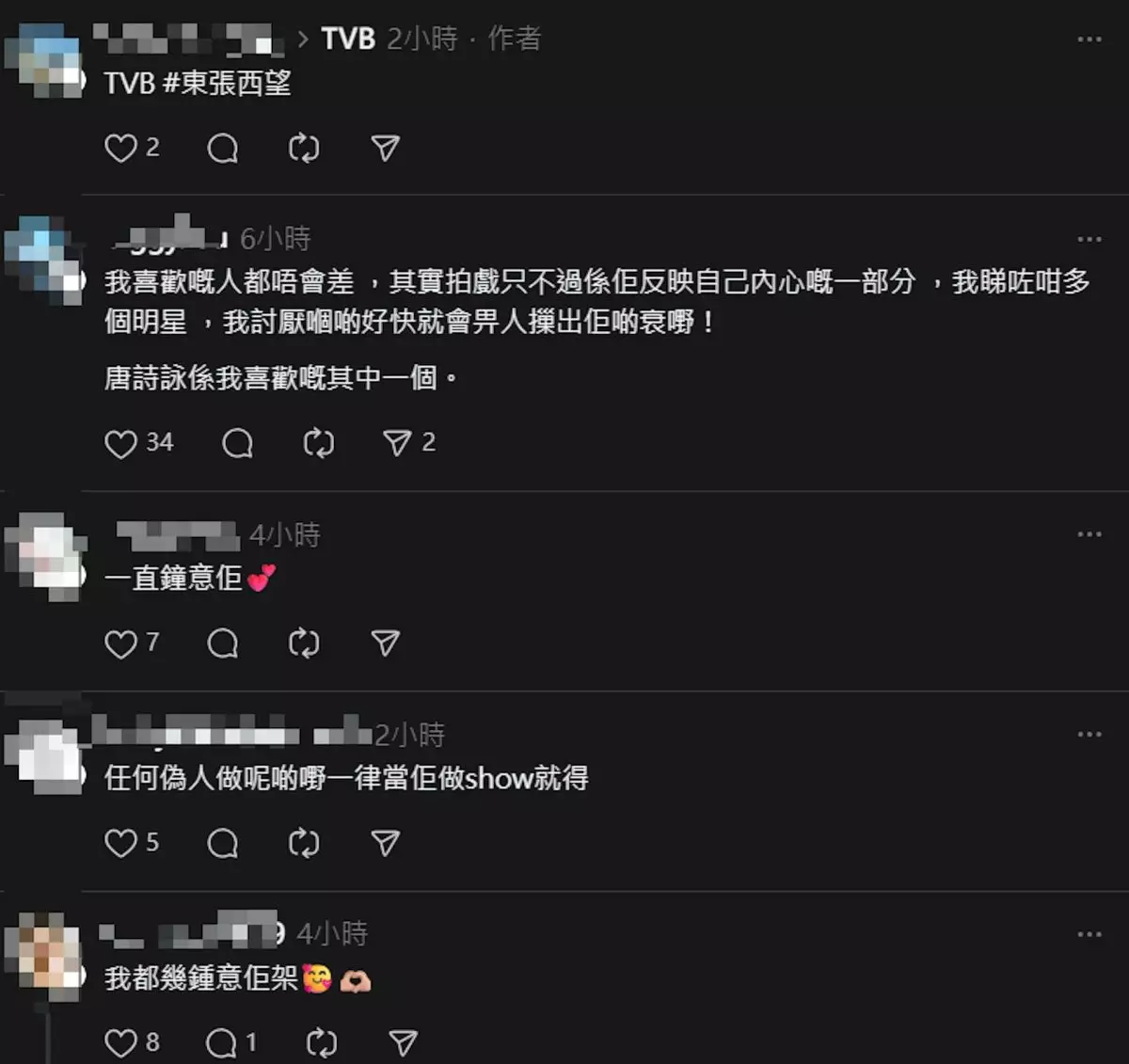
Task: Open overflow menu on the TVB post
Action: tap(1089, 39)
